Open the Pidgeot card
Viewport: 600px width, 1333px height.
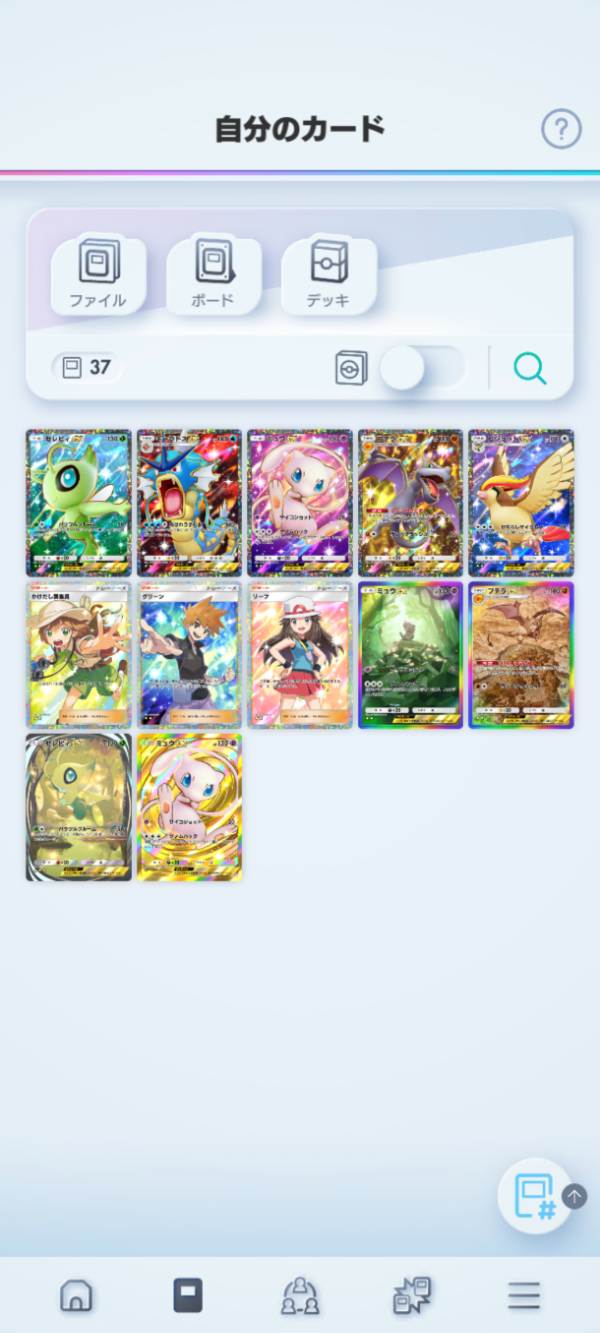[521, 503]
